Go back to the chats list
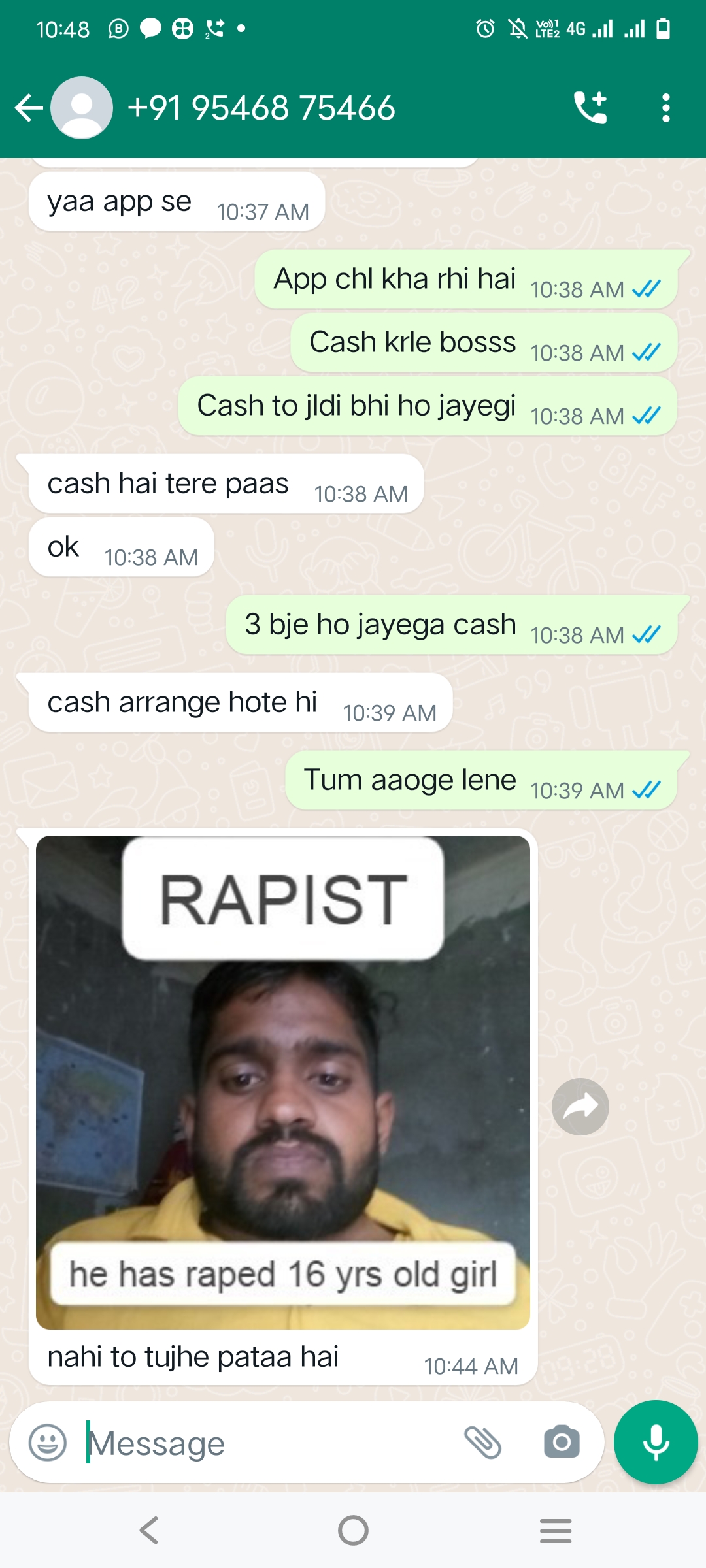Image resolution: width=706 pixels, height=1568 pixels. [29, 108]
